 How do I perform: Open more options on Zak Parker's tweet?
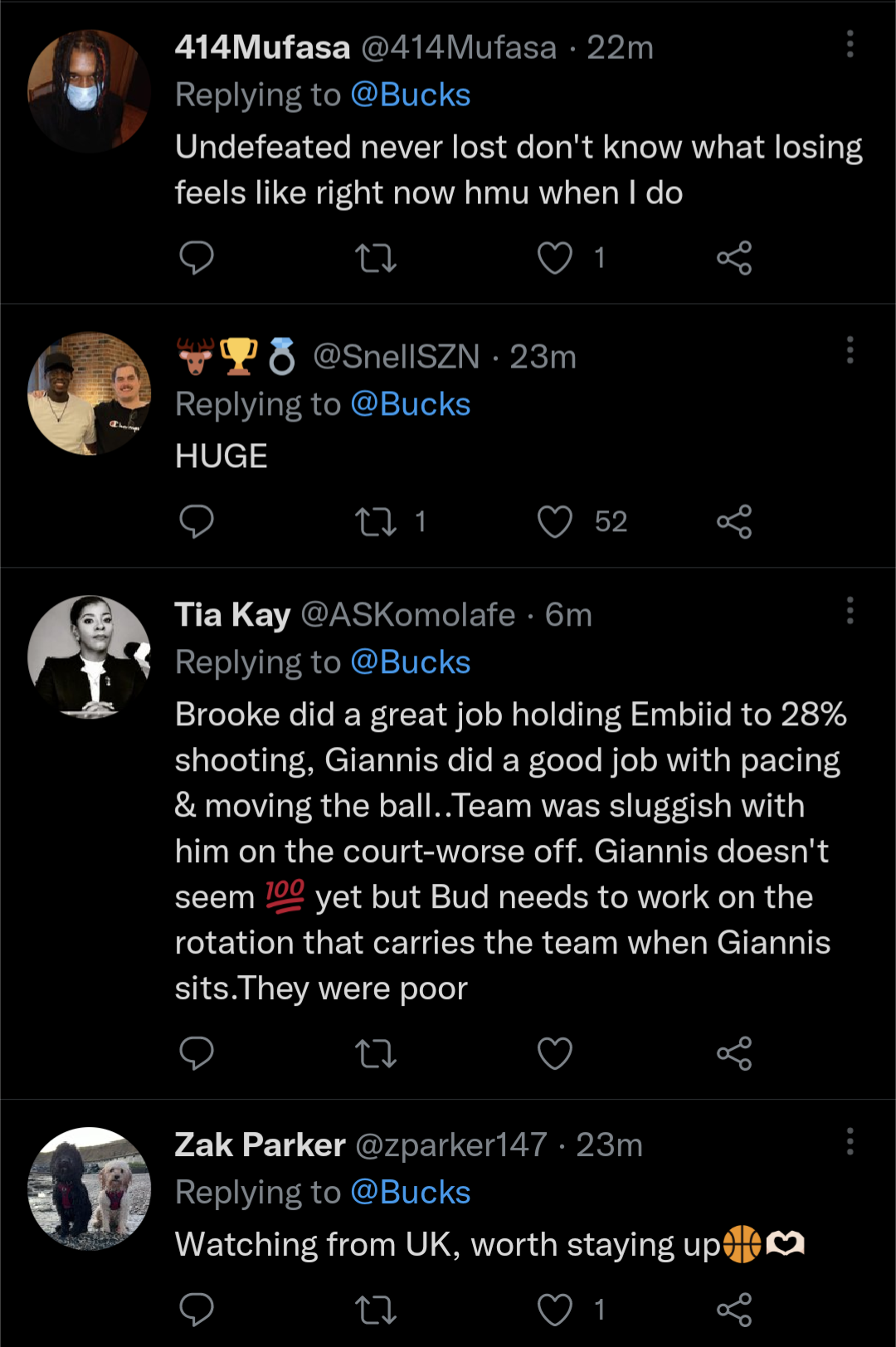pyautogui.click(x=849, y=1142)
